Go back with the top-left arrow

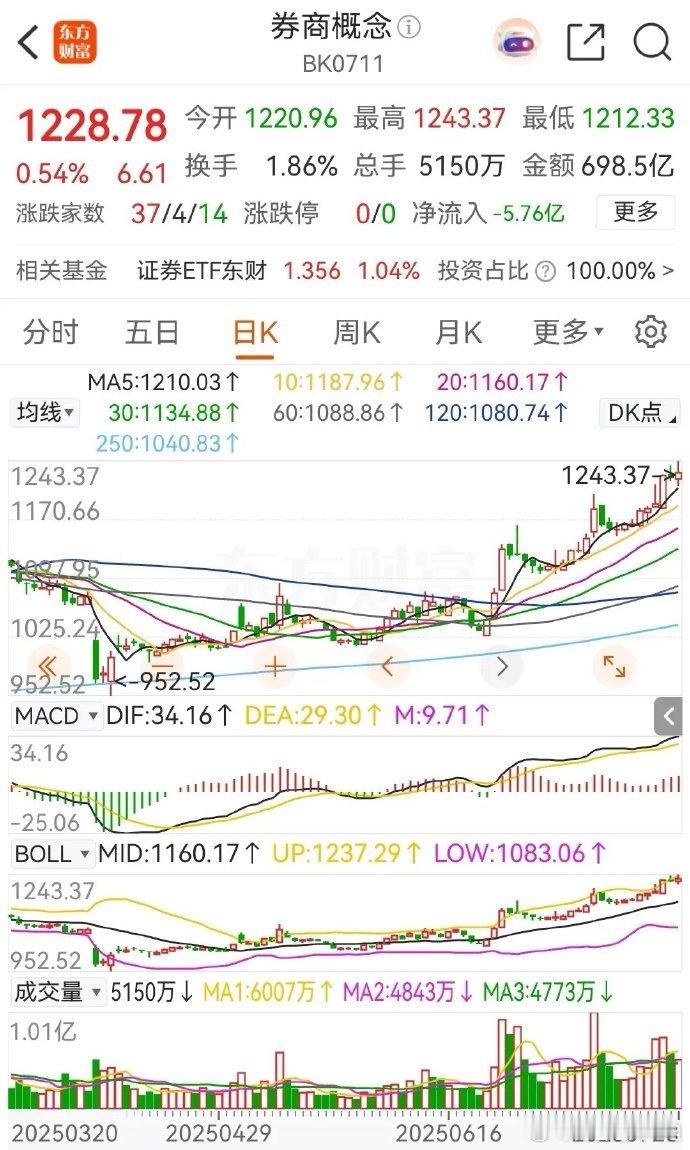pos(28,43)
